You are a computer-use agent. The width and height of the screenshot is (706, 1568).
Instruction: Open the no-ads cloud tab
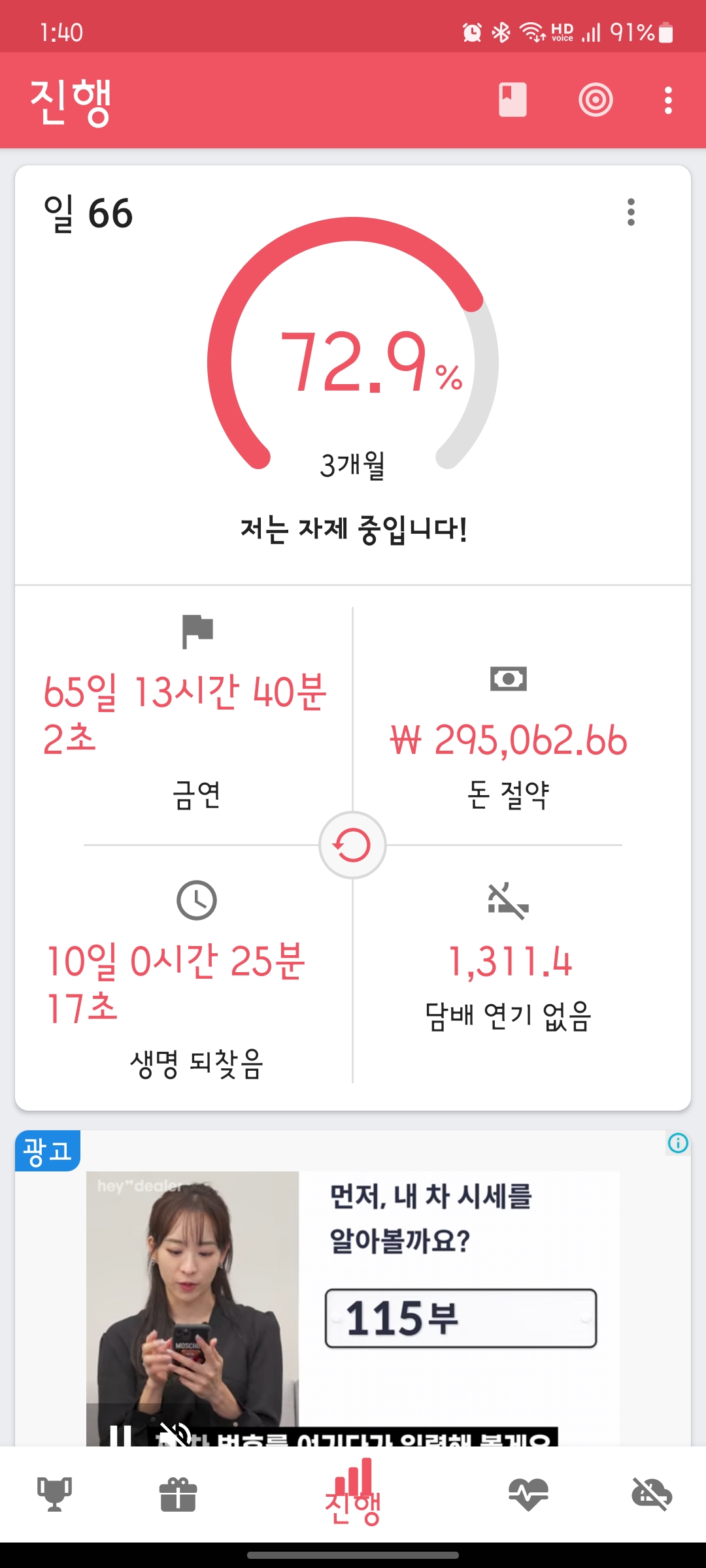click(652, 1494)
